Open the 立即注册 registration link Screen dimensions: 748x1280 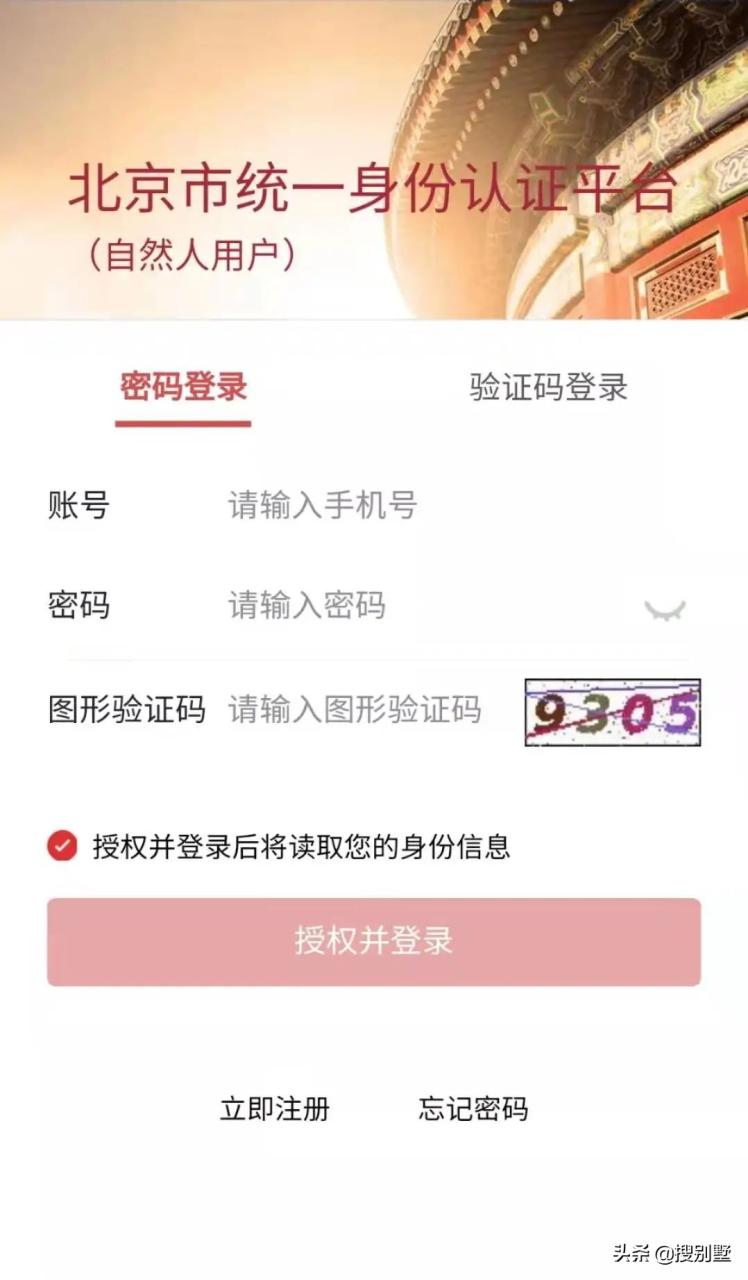click(x=277, y=1108)
